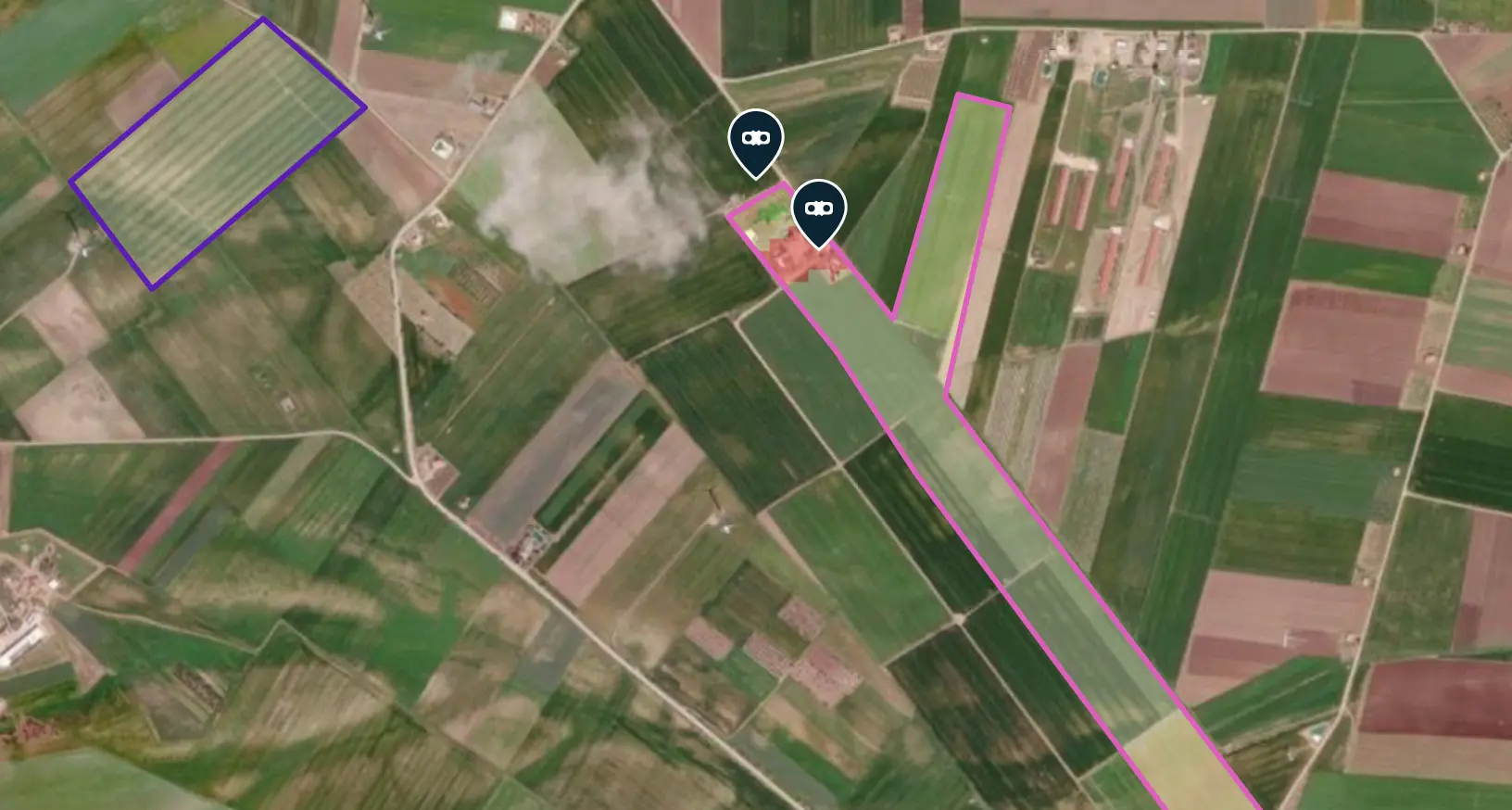Select the purple outlined field

[218, 153]
